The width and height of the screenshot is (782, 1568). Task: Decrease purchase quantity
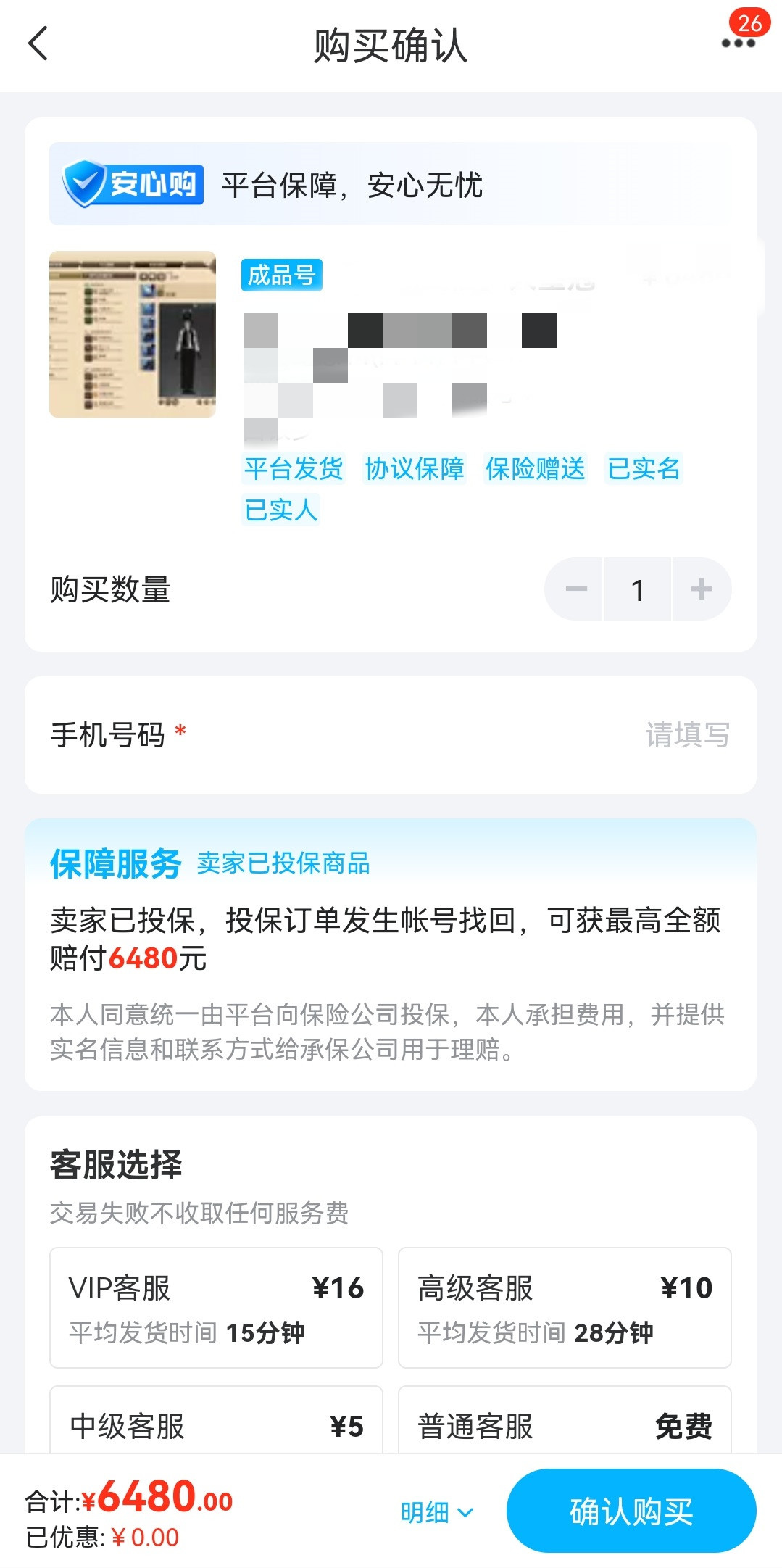tap(575, 589)
